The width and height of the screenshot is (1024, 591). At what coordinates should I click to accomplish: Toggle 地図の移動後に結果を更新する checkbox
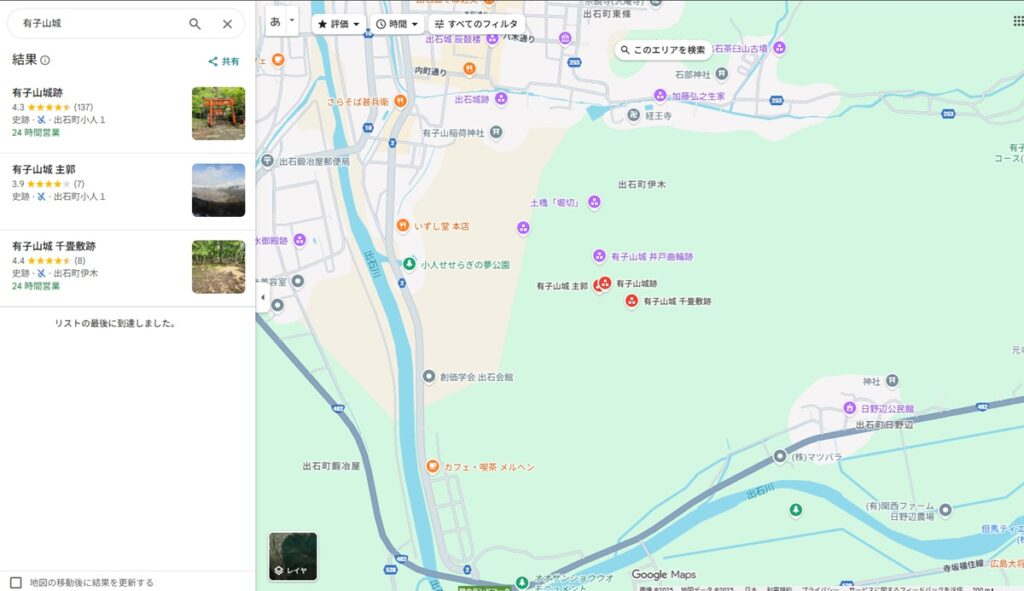(16, 582)
